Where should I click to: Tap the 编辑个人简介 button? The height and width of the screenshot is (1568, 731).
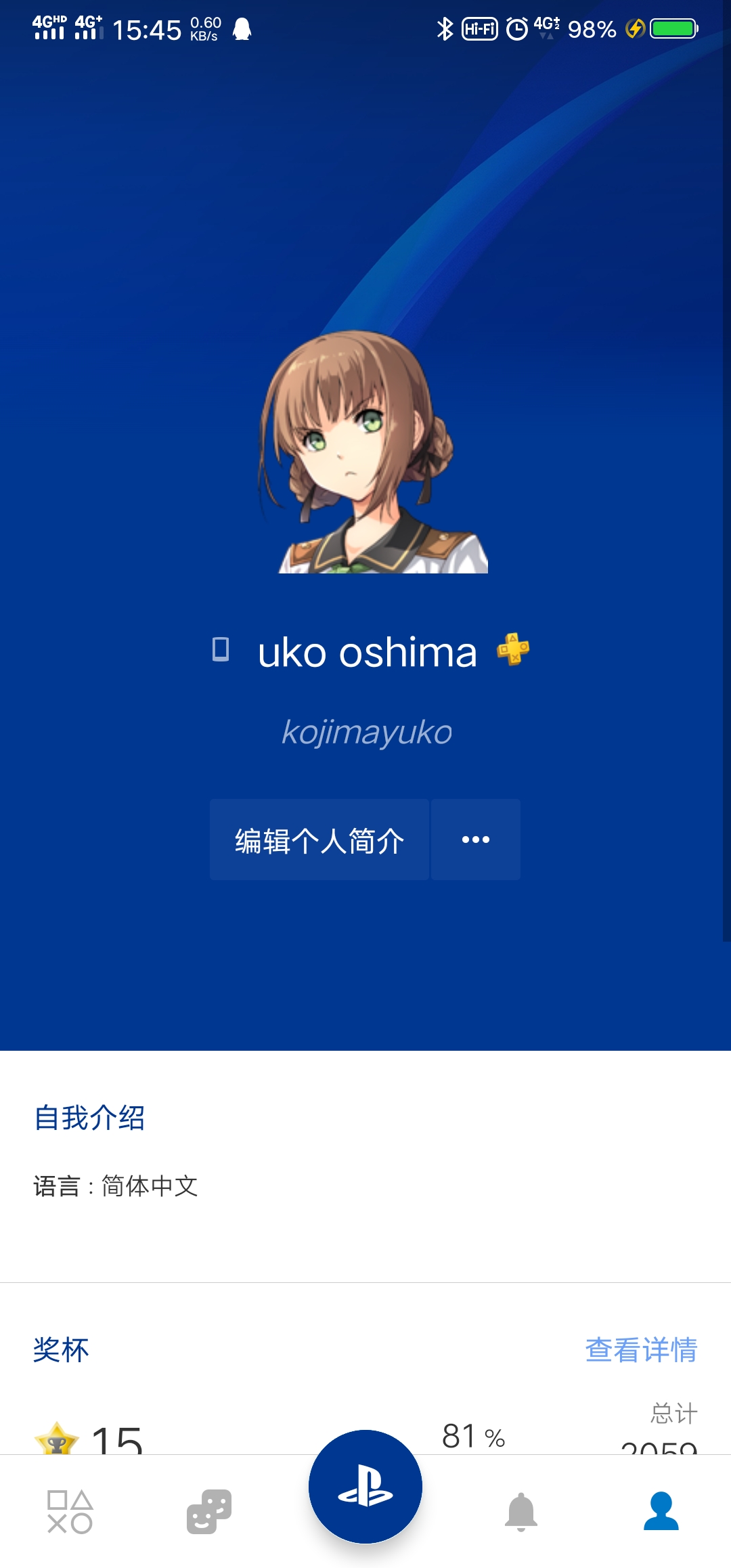pyautogui.click(x=319, y=840)
